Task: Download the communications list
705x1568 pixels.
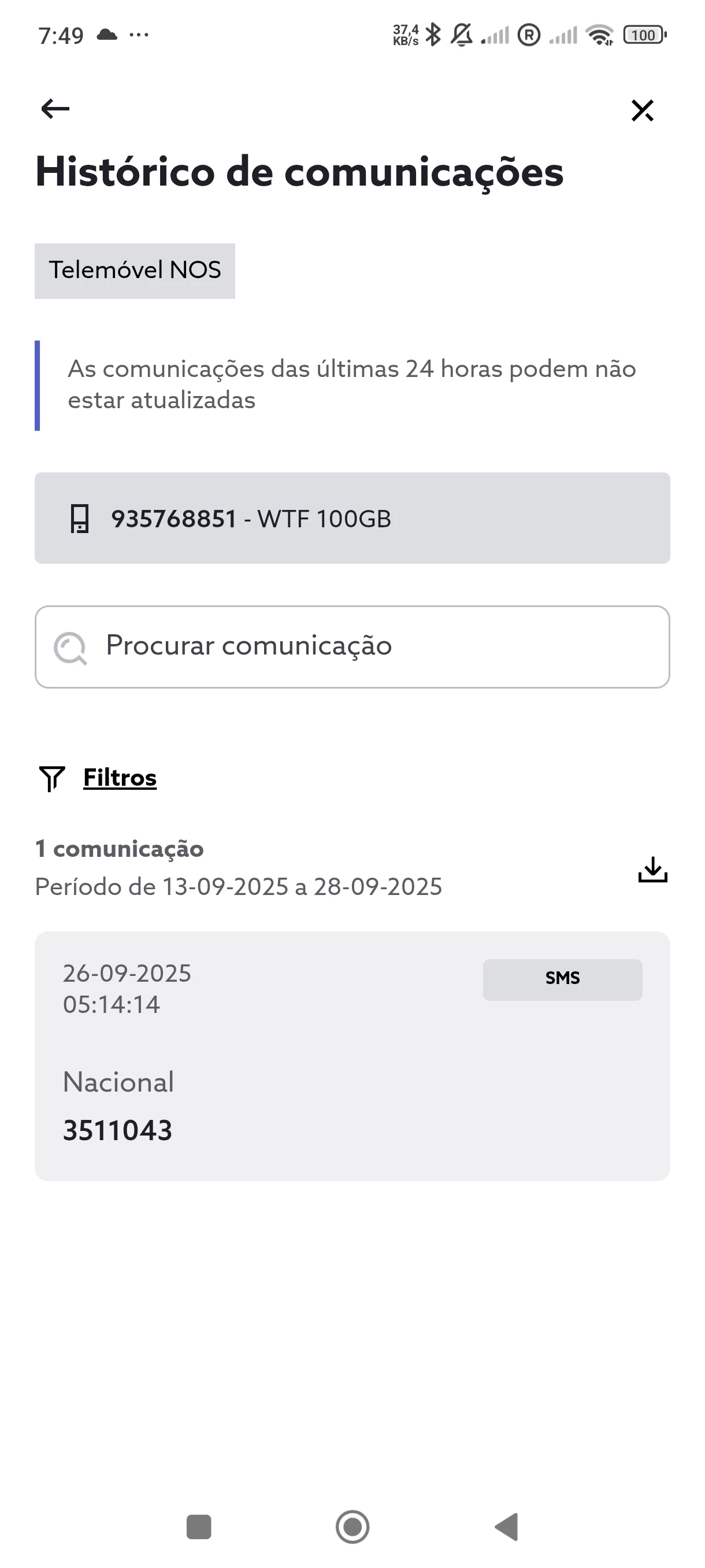Action: click(652, 869)
